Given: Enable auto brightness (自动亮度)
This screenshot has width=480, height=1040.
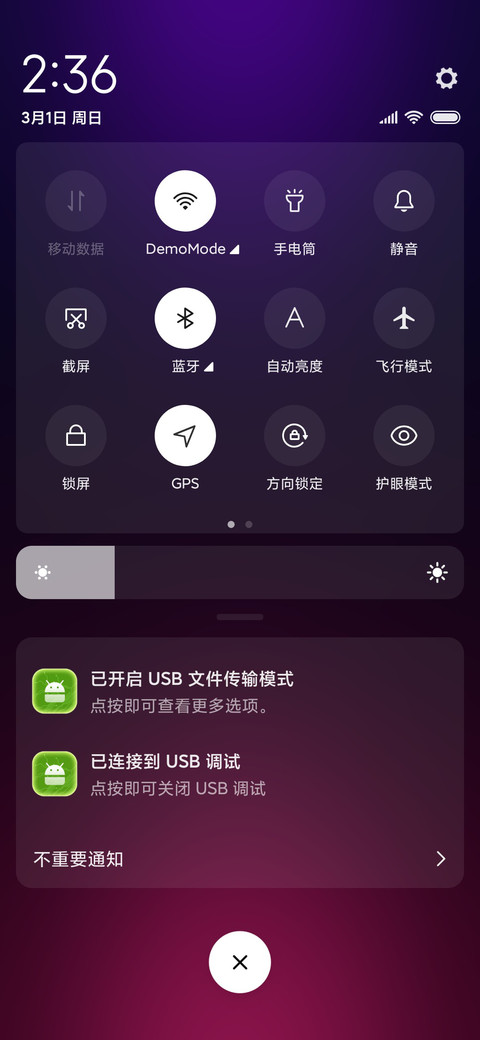Looking at the screenshot, I should [x=294, y=318].
